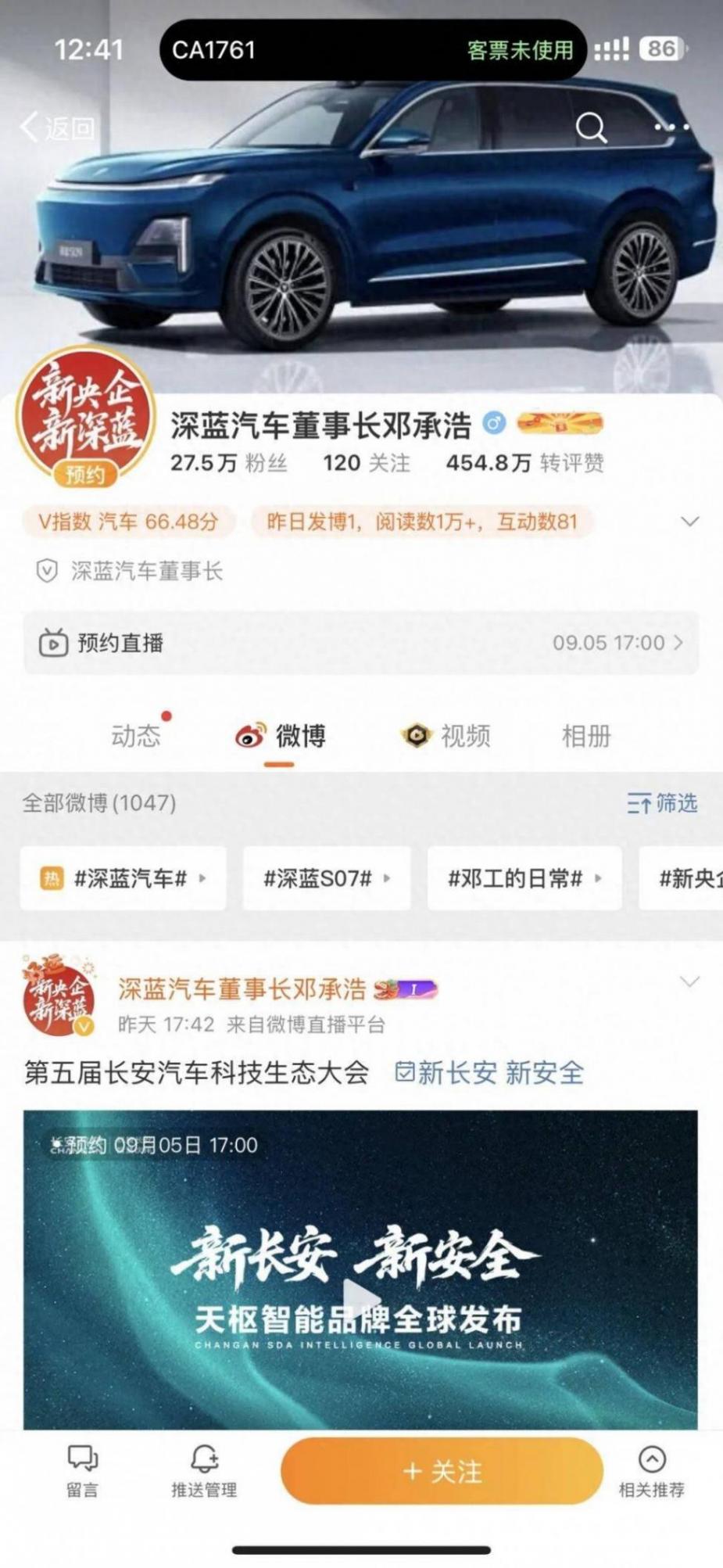Select the #深蓝汽车# topic chip
The image size is (723, 1568).
123,878
